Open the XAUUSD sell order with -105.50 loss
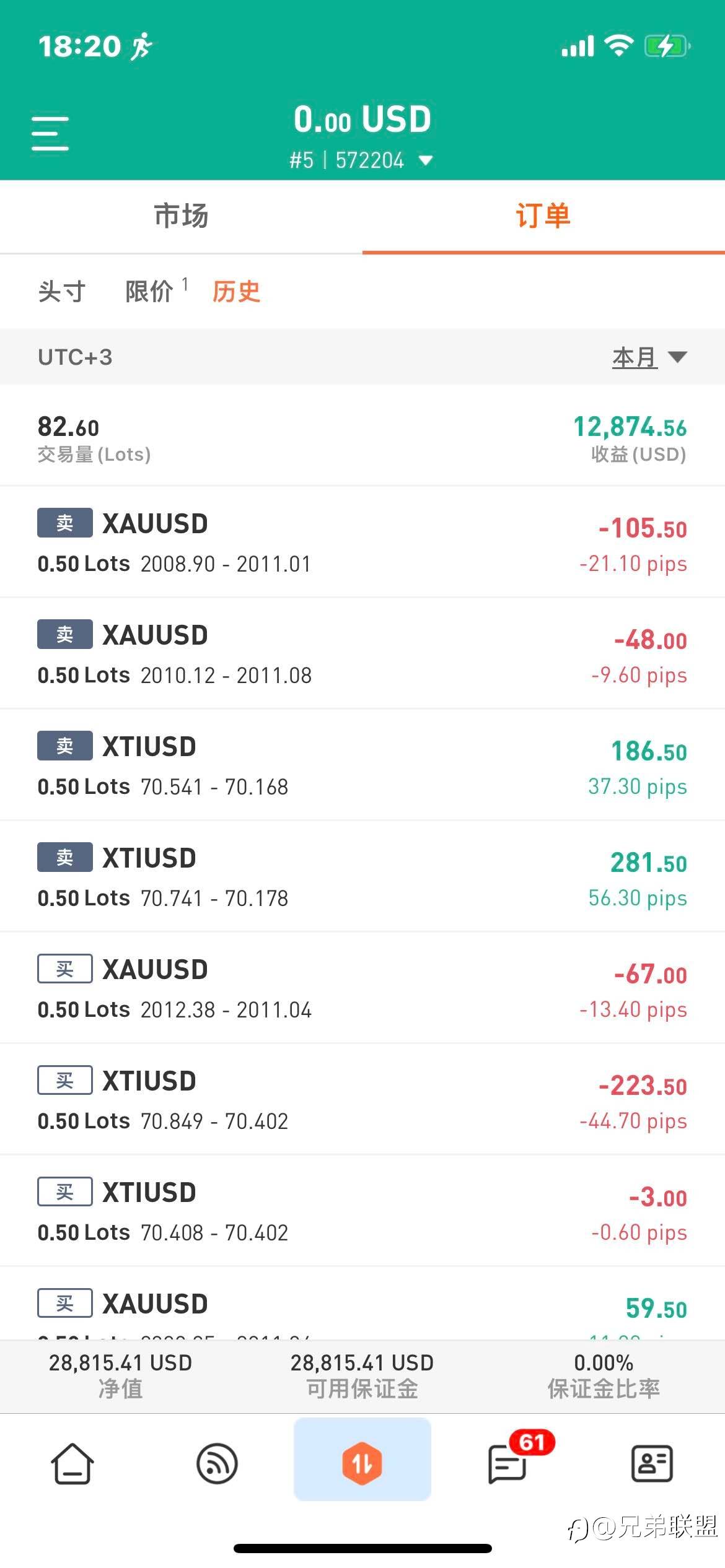 [x=362, y=542]
